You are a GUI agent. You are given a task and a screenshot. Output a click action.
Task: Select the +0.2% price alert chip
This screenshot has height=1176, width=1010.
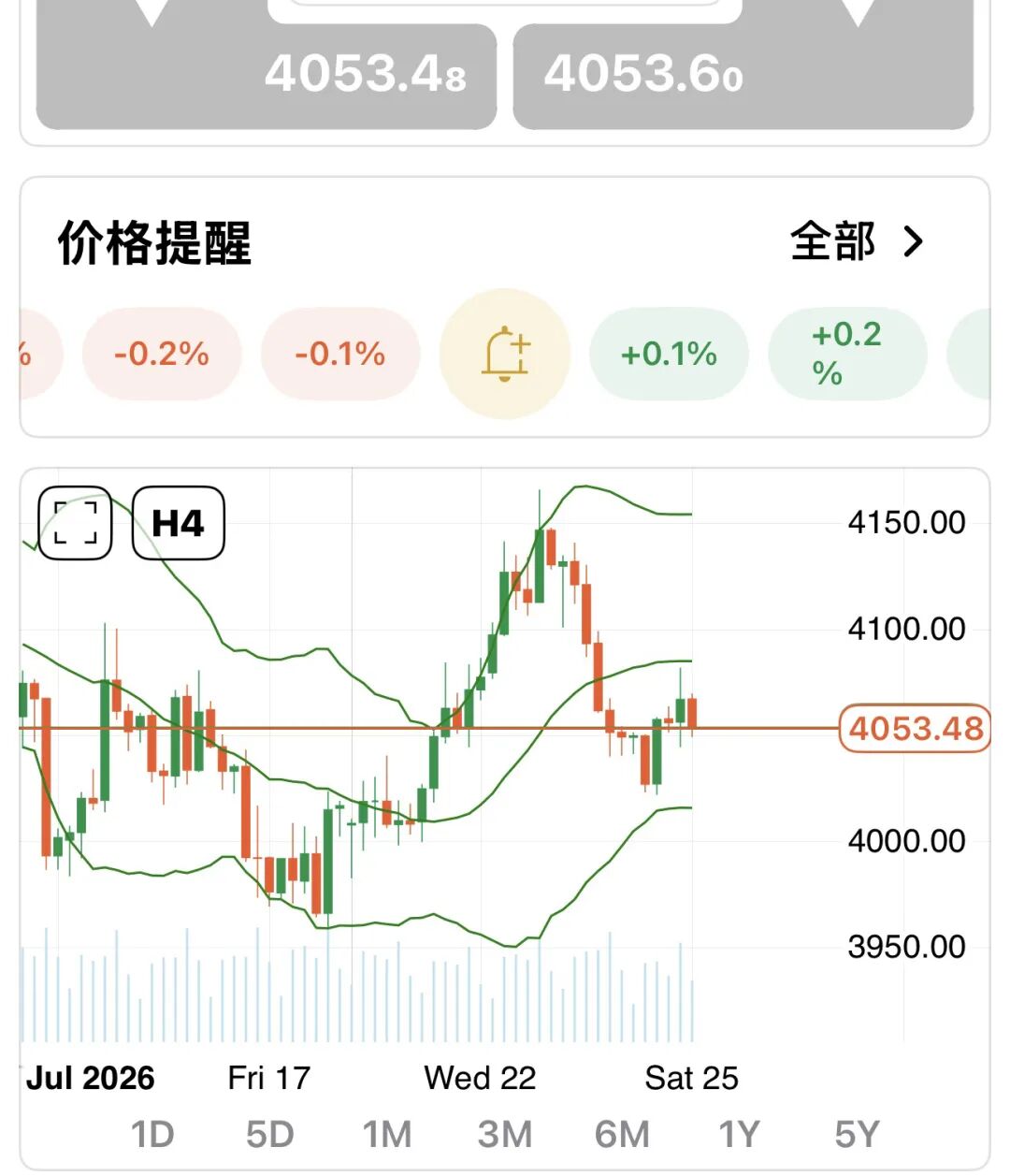847,354
